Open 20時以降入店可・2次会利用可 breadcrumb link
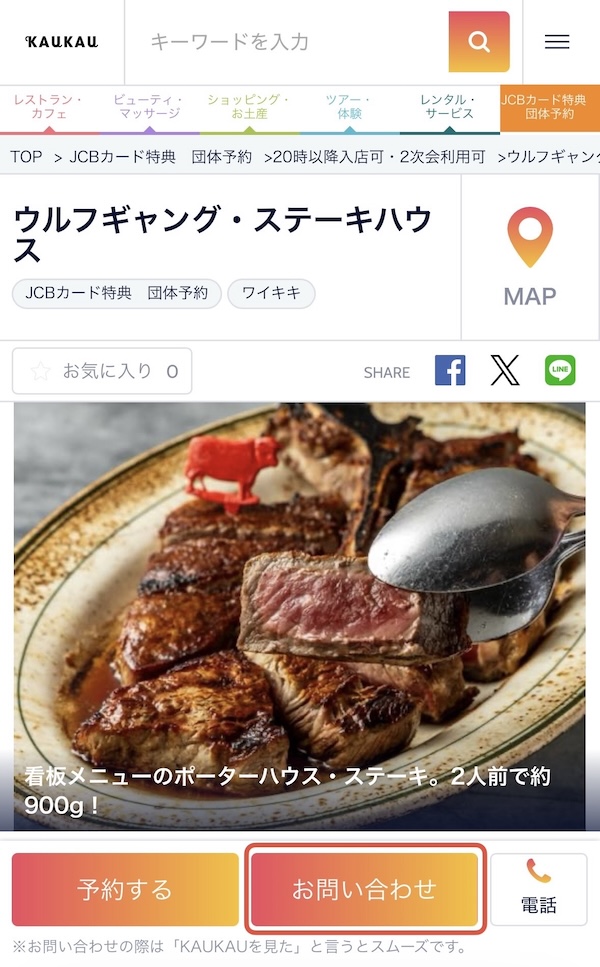This screenshot has height=967, width=600. pos(375,157)
